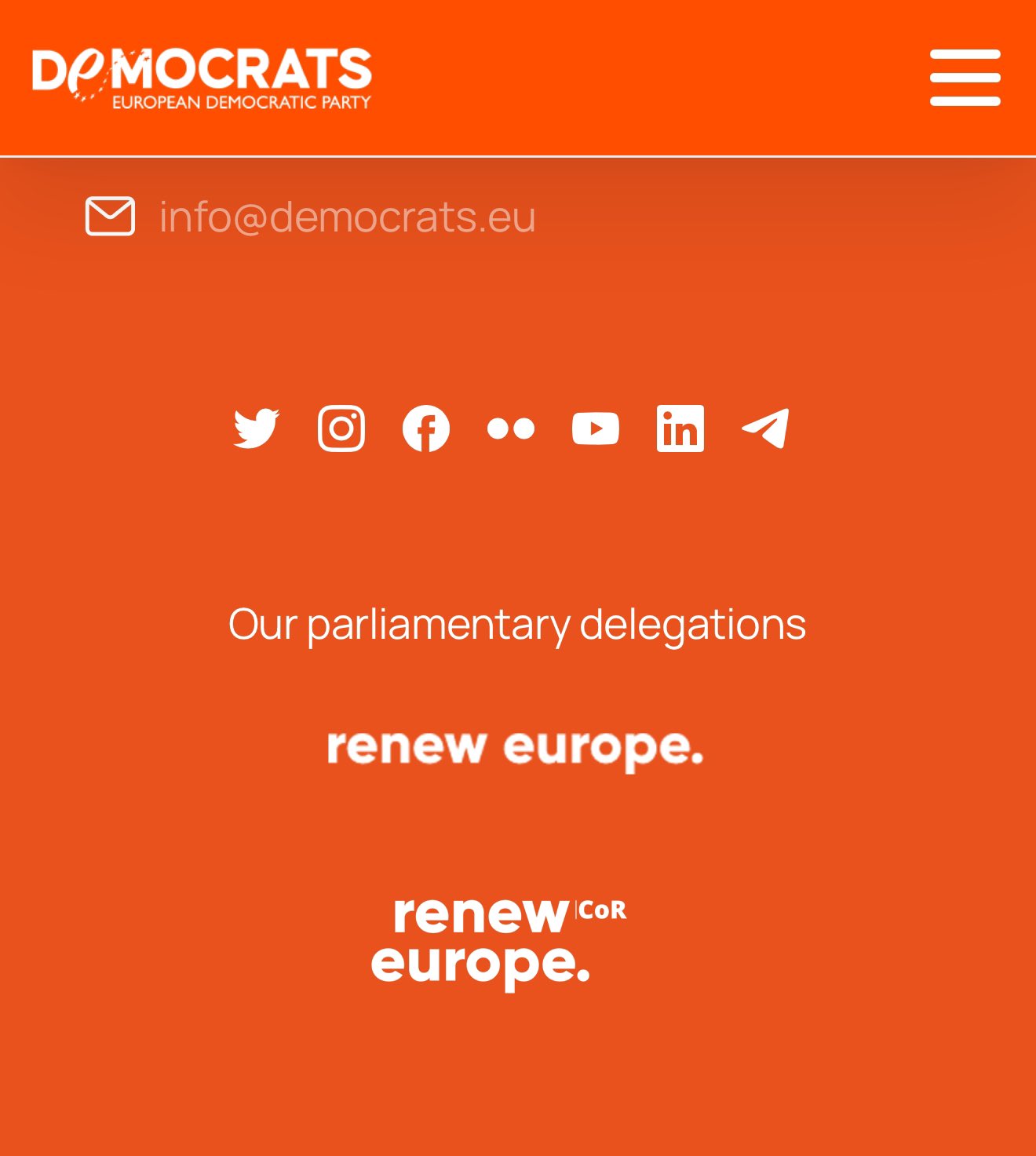The width and height of the screenshot is (1036, 1156).
Task: Email info@democrats.eu
Action: 347,217
